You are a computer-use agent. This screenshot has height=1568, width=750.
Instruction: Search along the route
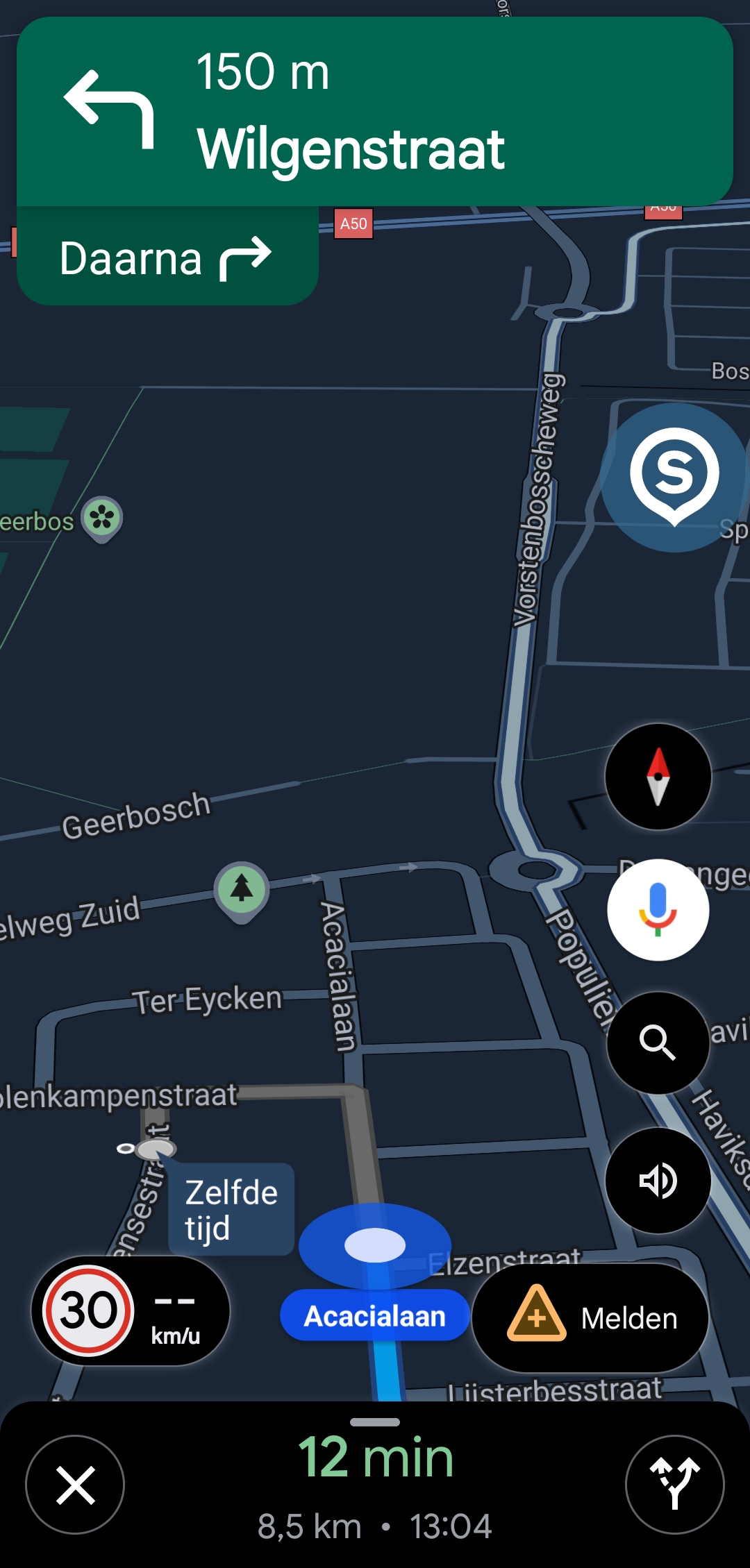(x=658, y=1043)
